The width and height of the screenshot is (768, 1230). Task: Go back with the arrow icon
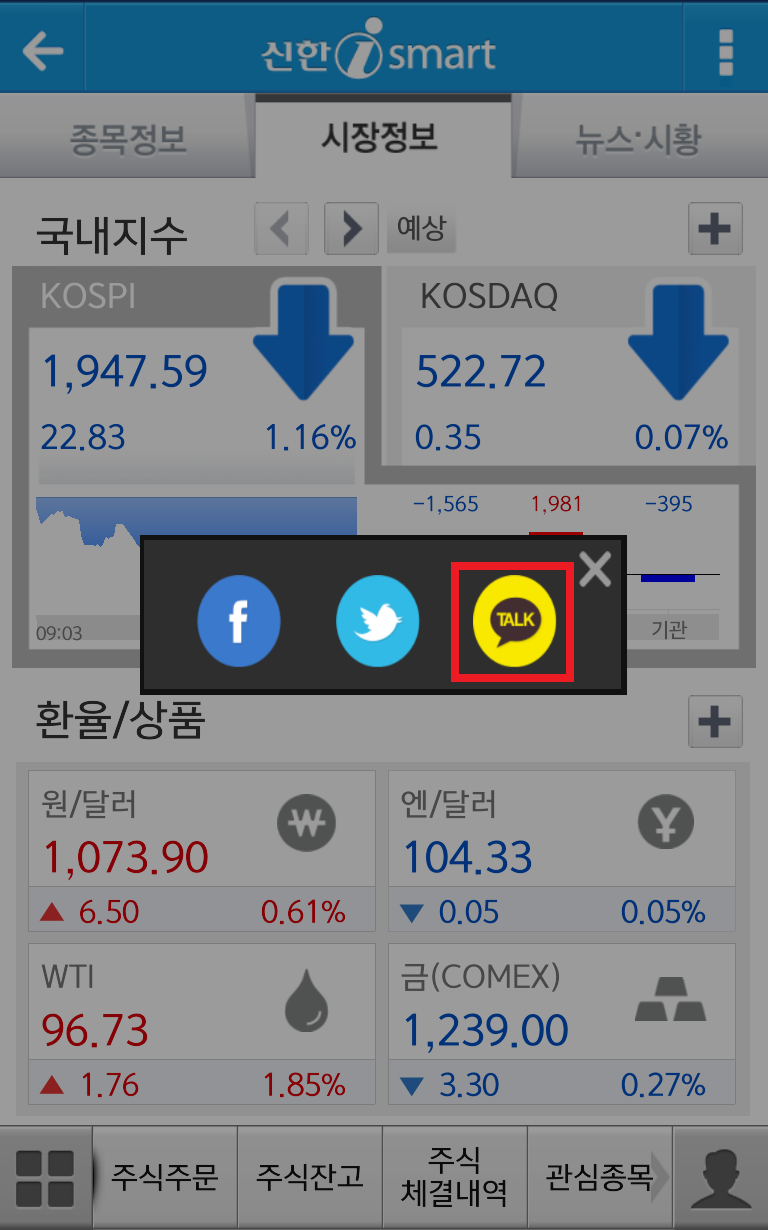[x=42, y=50]
